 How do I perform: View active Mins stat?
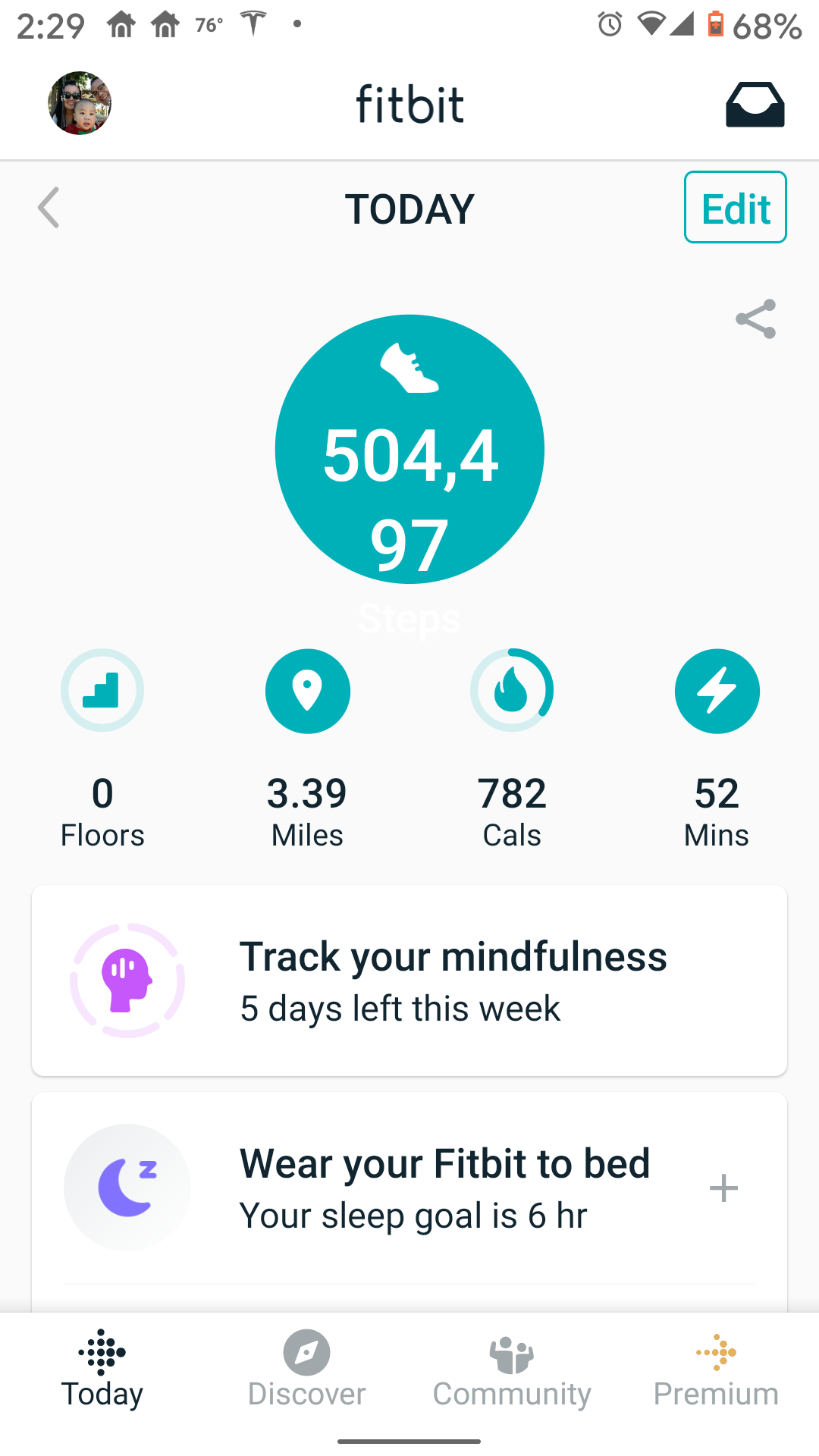pos(717,690)
